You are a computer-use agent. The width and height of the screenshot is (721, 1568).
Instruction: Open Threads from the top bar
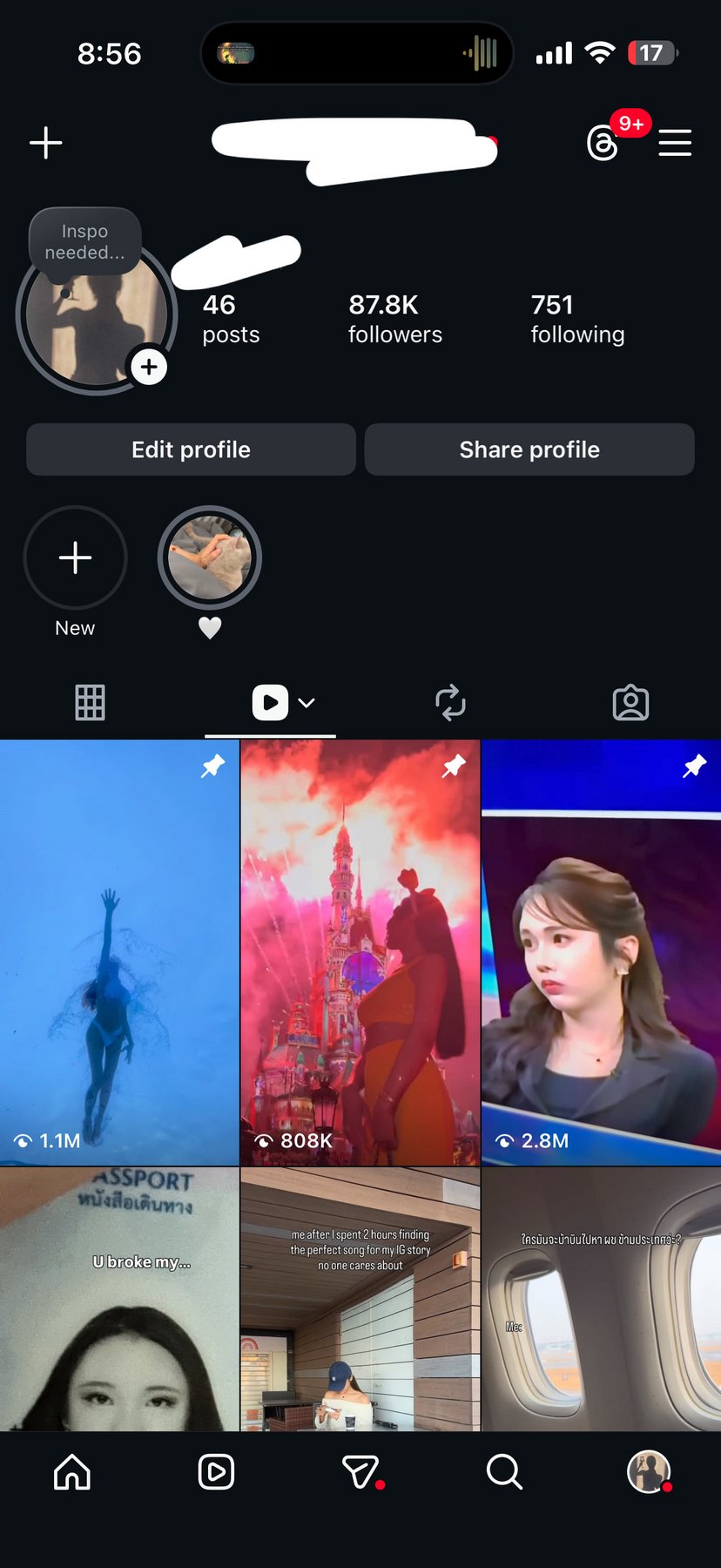tap(603, 143)
